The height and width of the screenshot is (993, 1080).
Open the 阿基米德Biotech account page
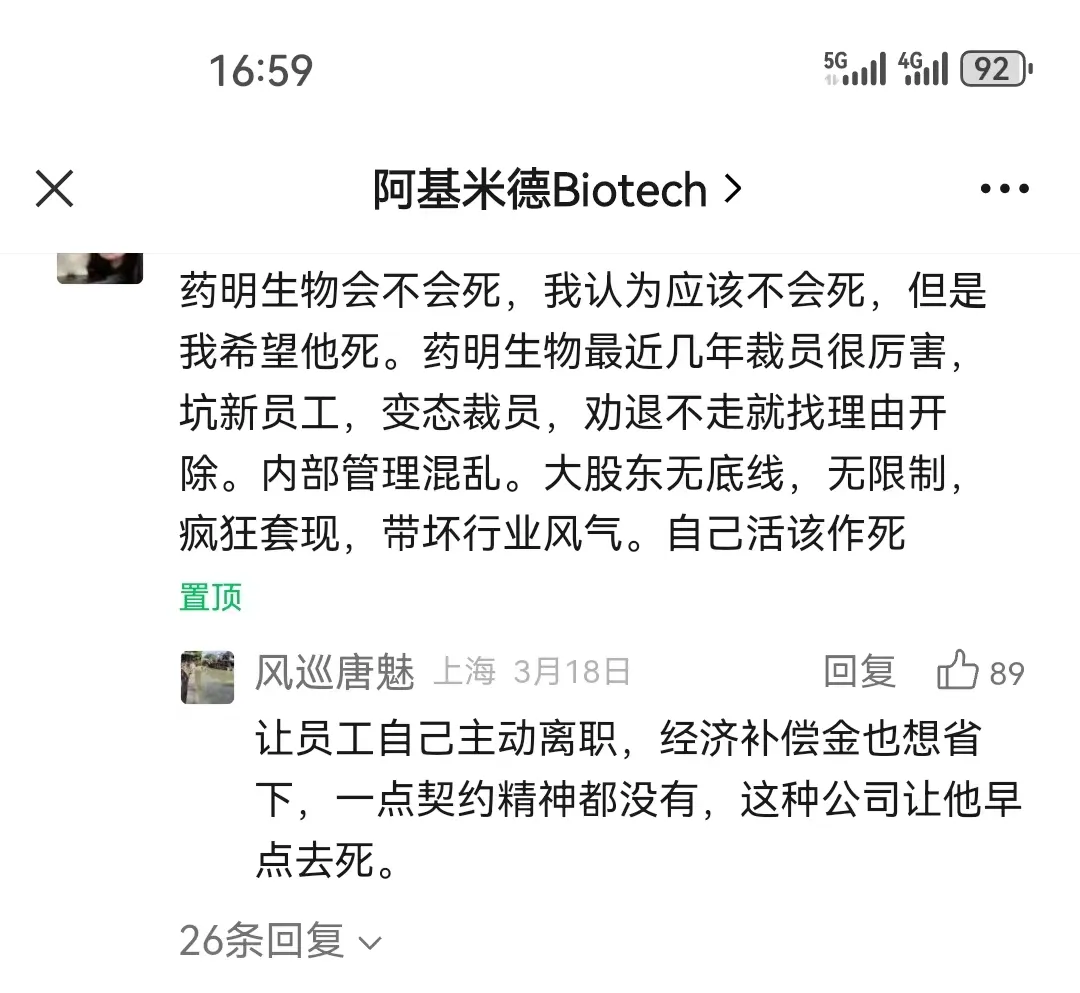pos(556,190)
